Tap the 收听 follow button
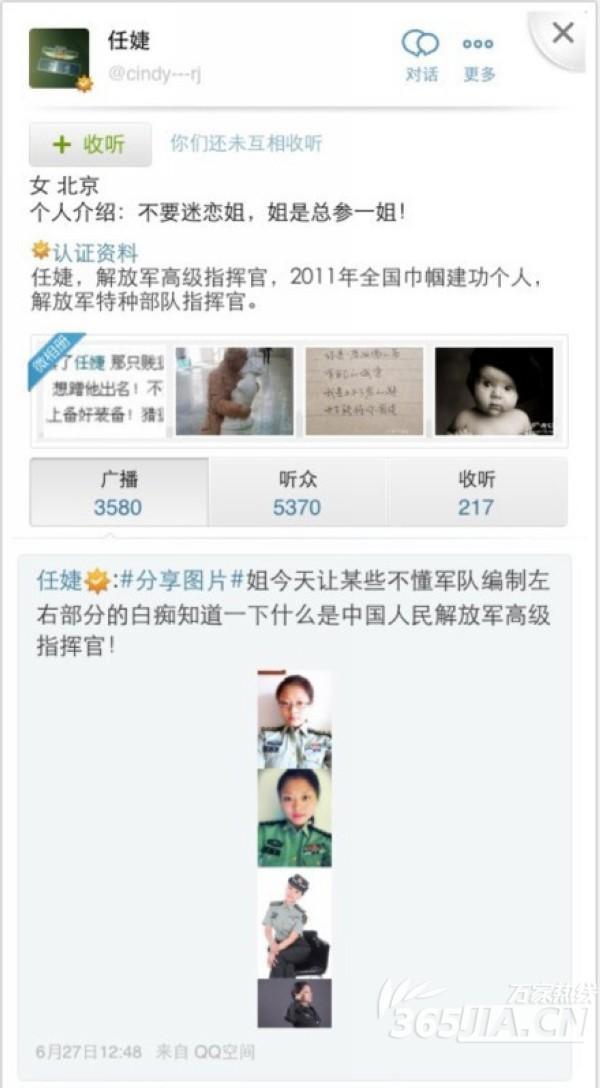600x1088 pixels. 90,144
